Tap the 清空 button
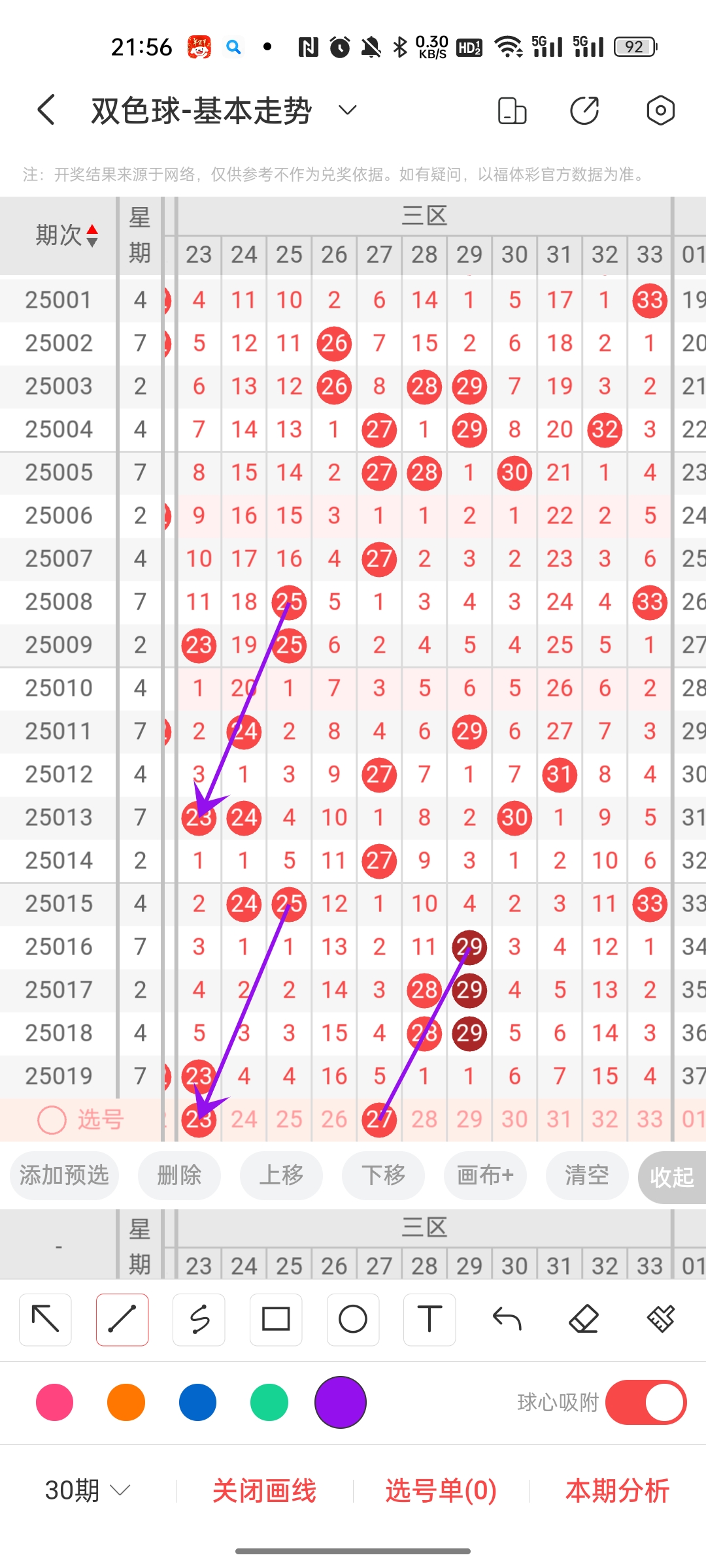 tap(587, 1175)
